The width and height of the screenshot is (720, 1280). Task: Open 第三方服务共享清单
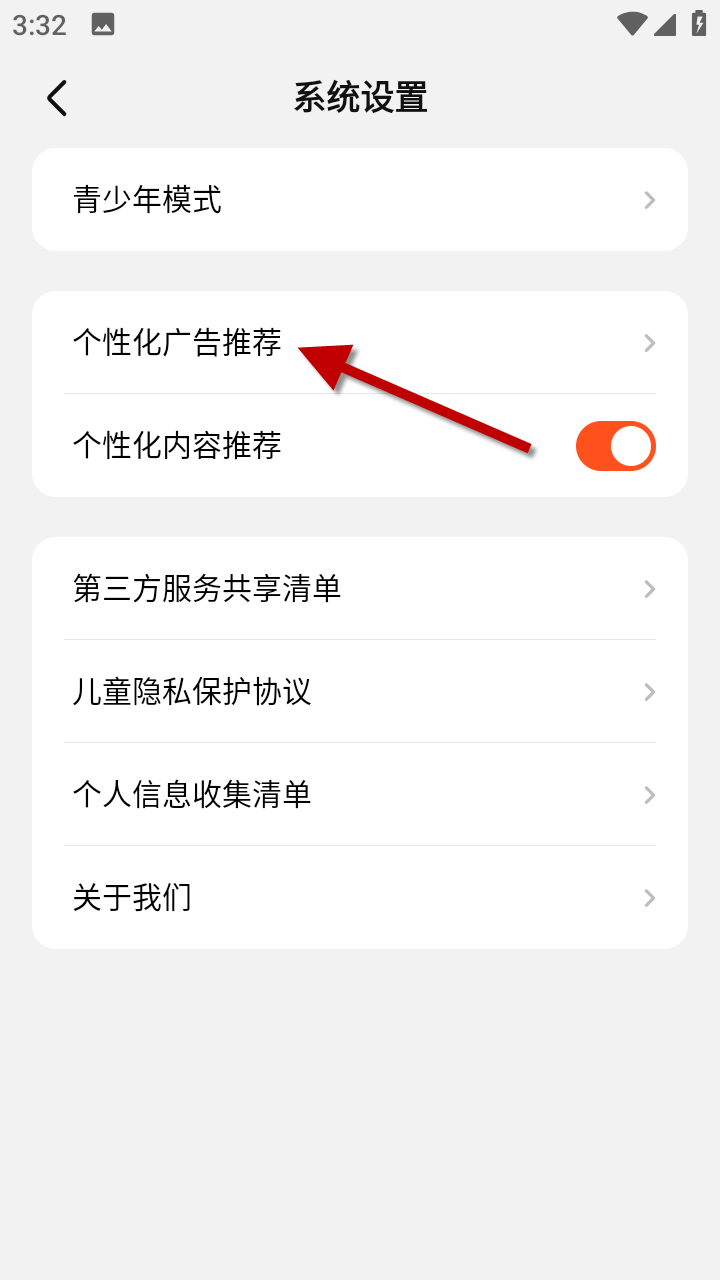[x=360, y=589]
